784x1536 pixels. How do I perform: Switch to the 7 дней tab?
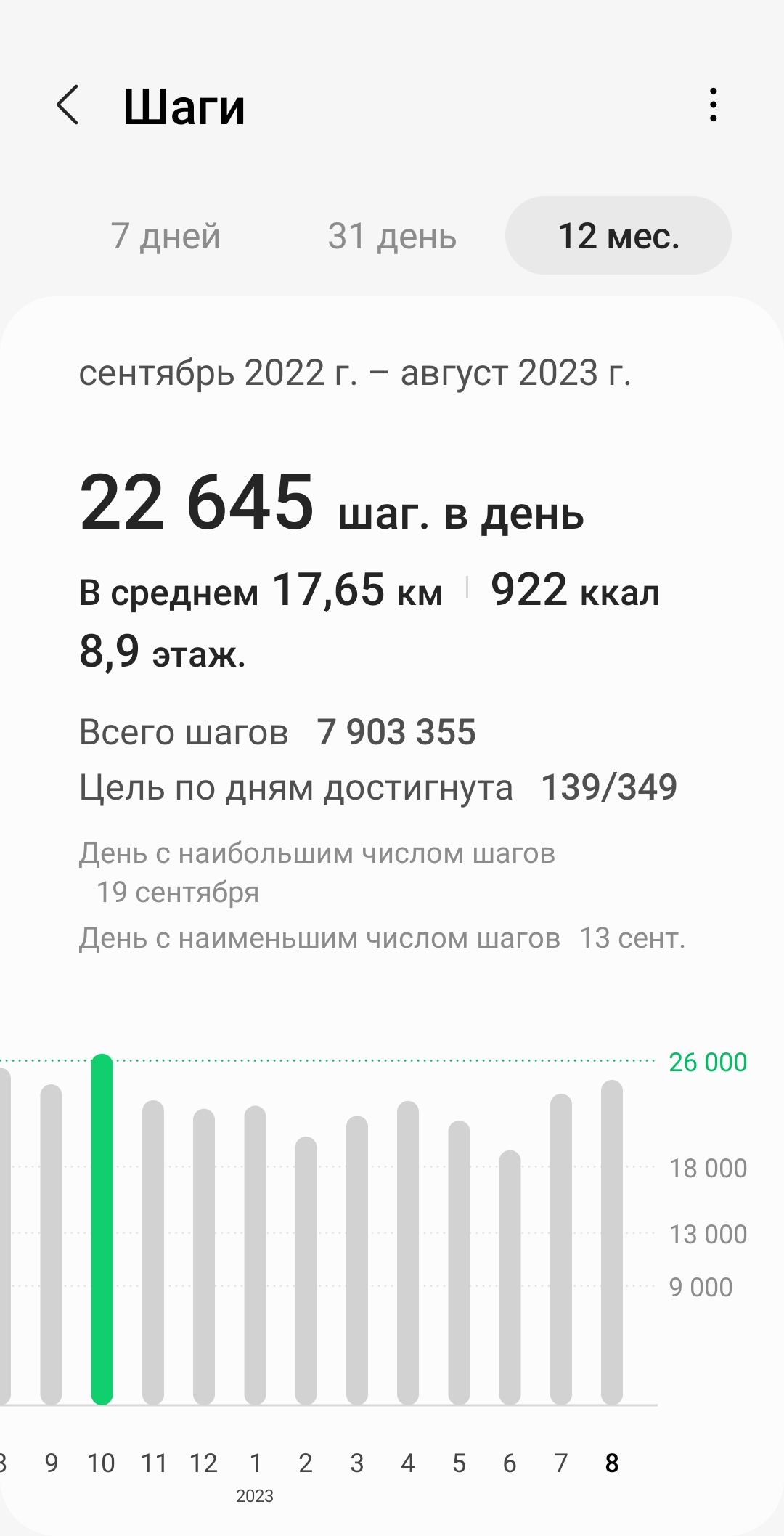[x=166, y=236]
